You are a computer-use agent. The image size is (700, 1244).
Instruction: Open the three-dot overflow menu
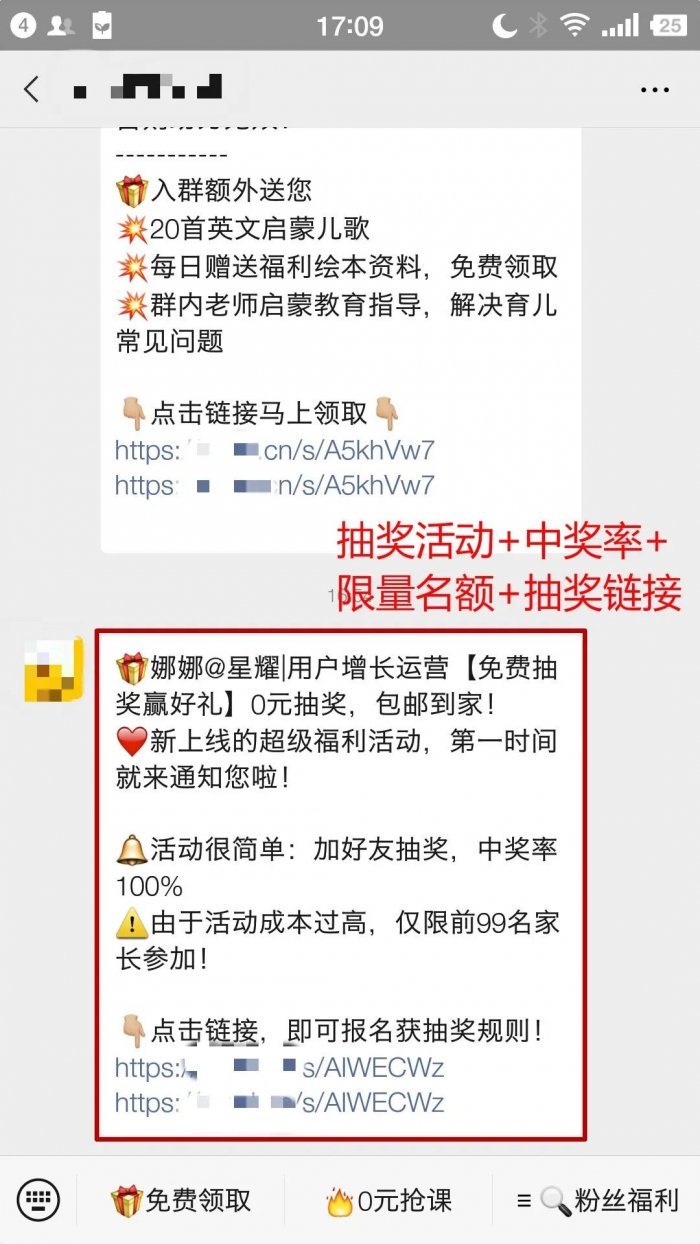click(654, 90)
